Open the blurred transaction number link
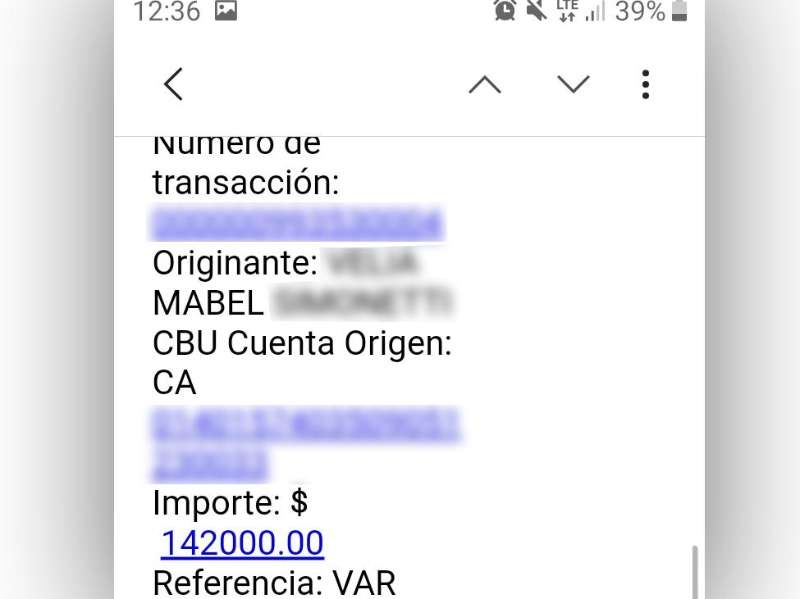This screenshot has width=800, height=599. 297,223
